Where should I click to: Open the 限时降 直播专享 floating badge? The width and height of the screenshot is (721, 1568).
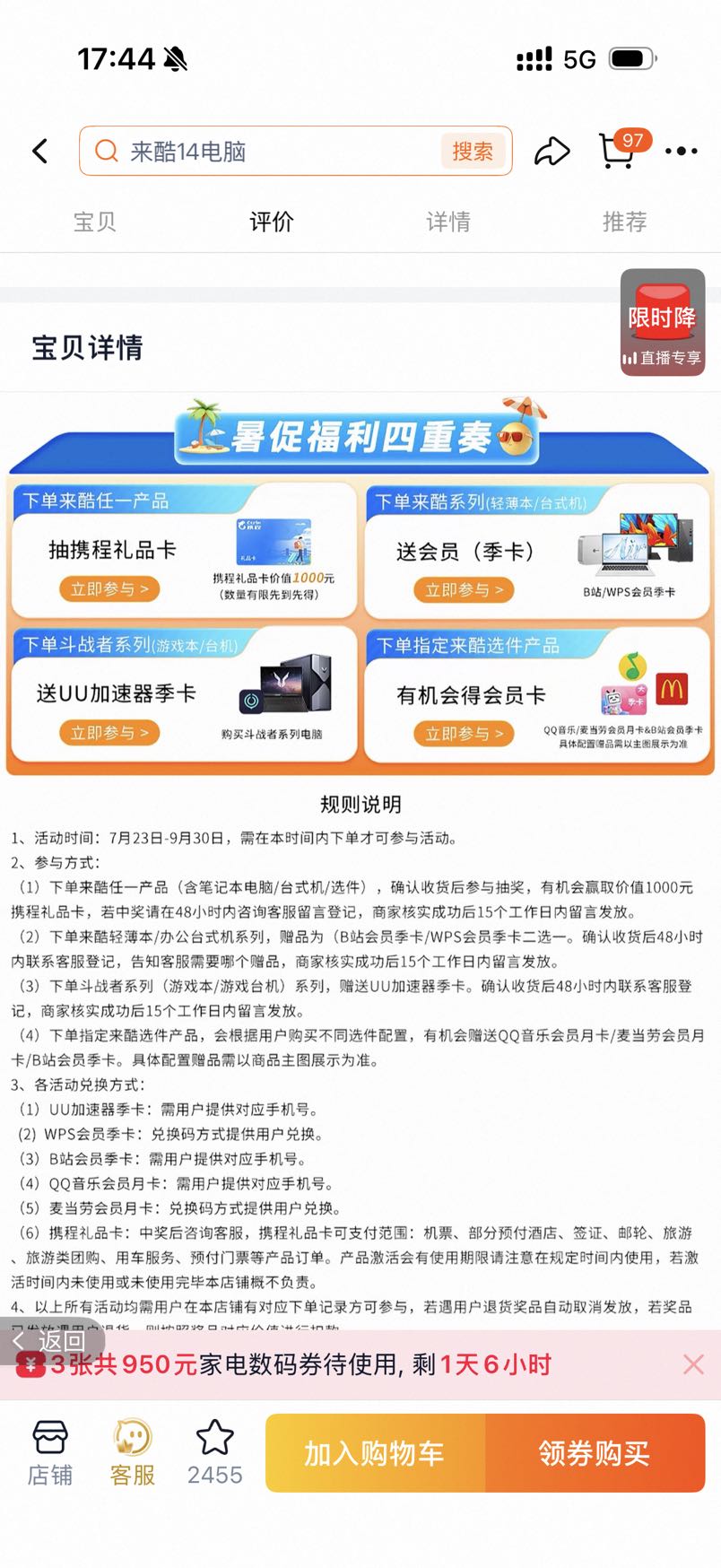pyautogui.click(x=663, y=322)
